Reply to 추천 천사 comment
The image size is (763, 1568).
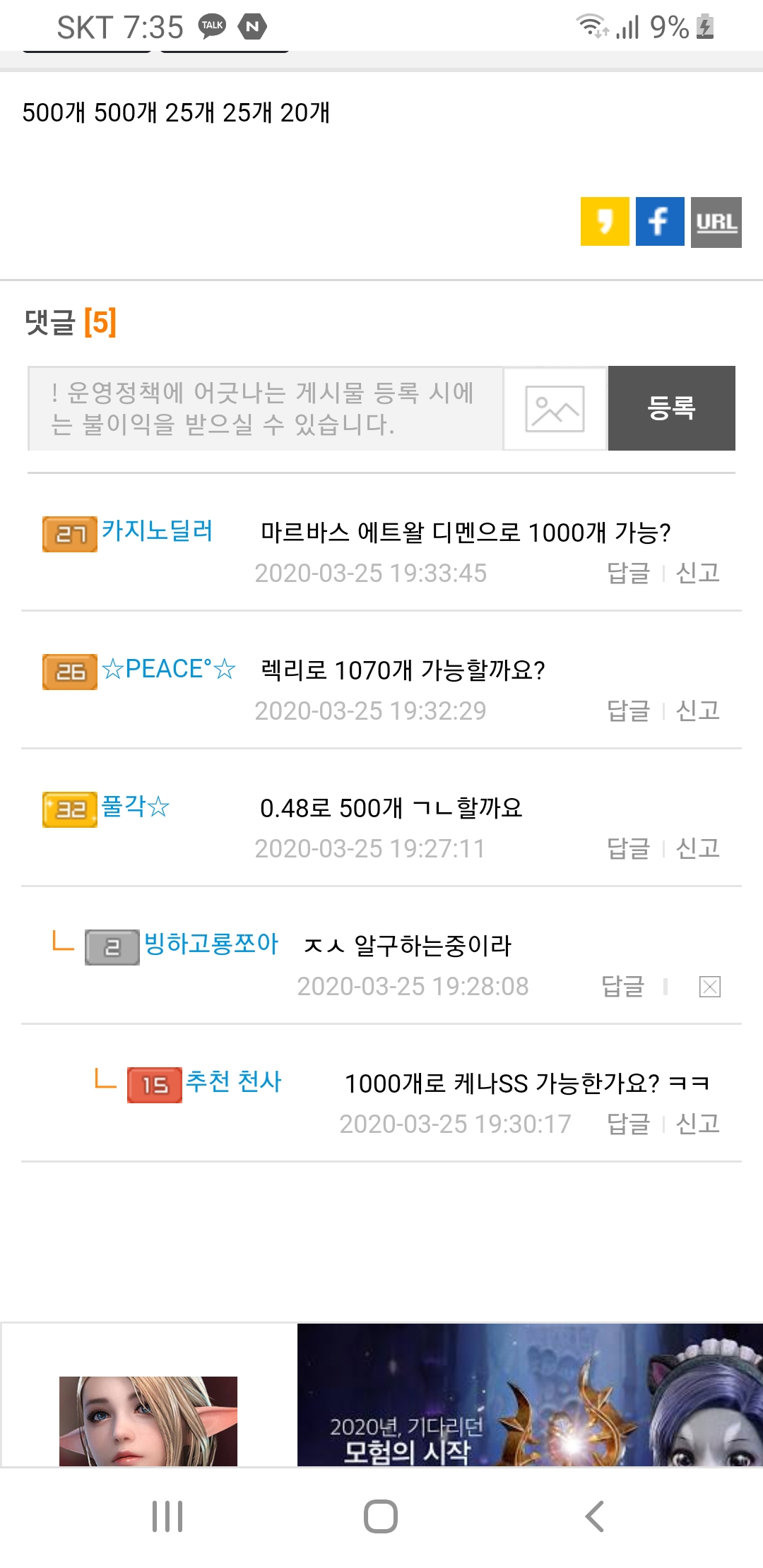click(x=628, y=1124)
